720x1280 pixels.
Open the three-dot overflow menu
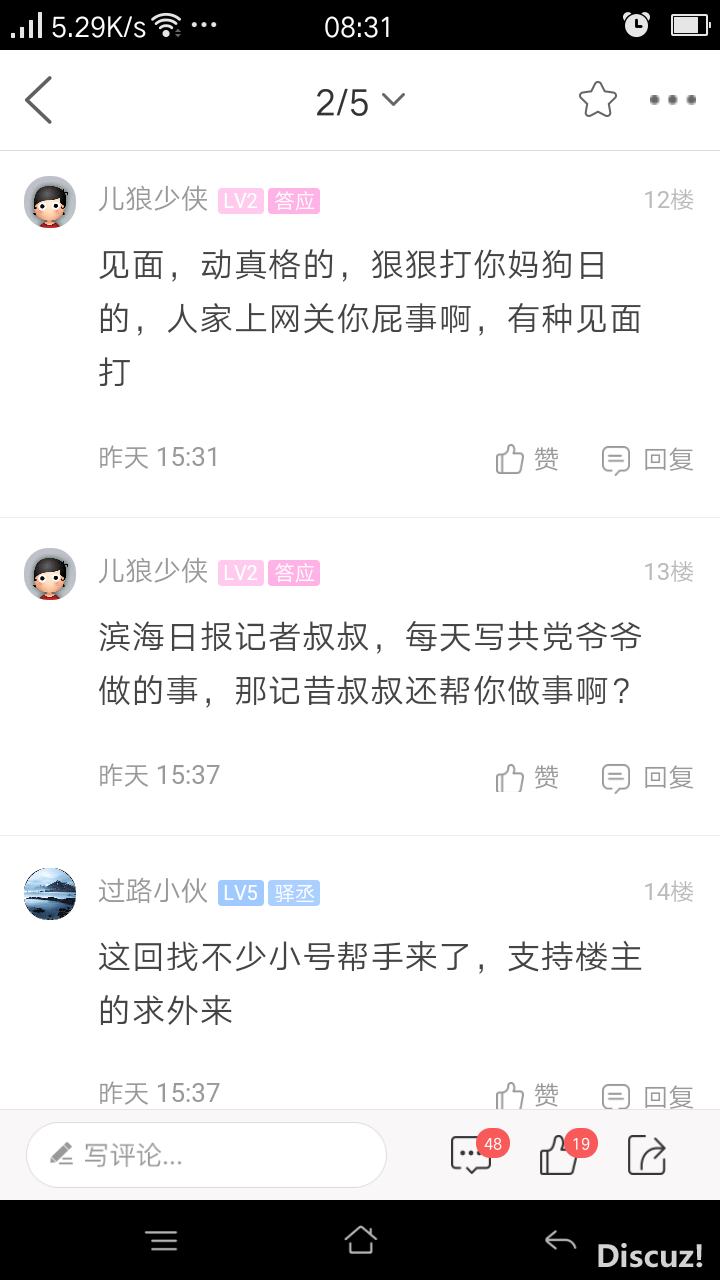[x=672, y=100]
